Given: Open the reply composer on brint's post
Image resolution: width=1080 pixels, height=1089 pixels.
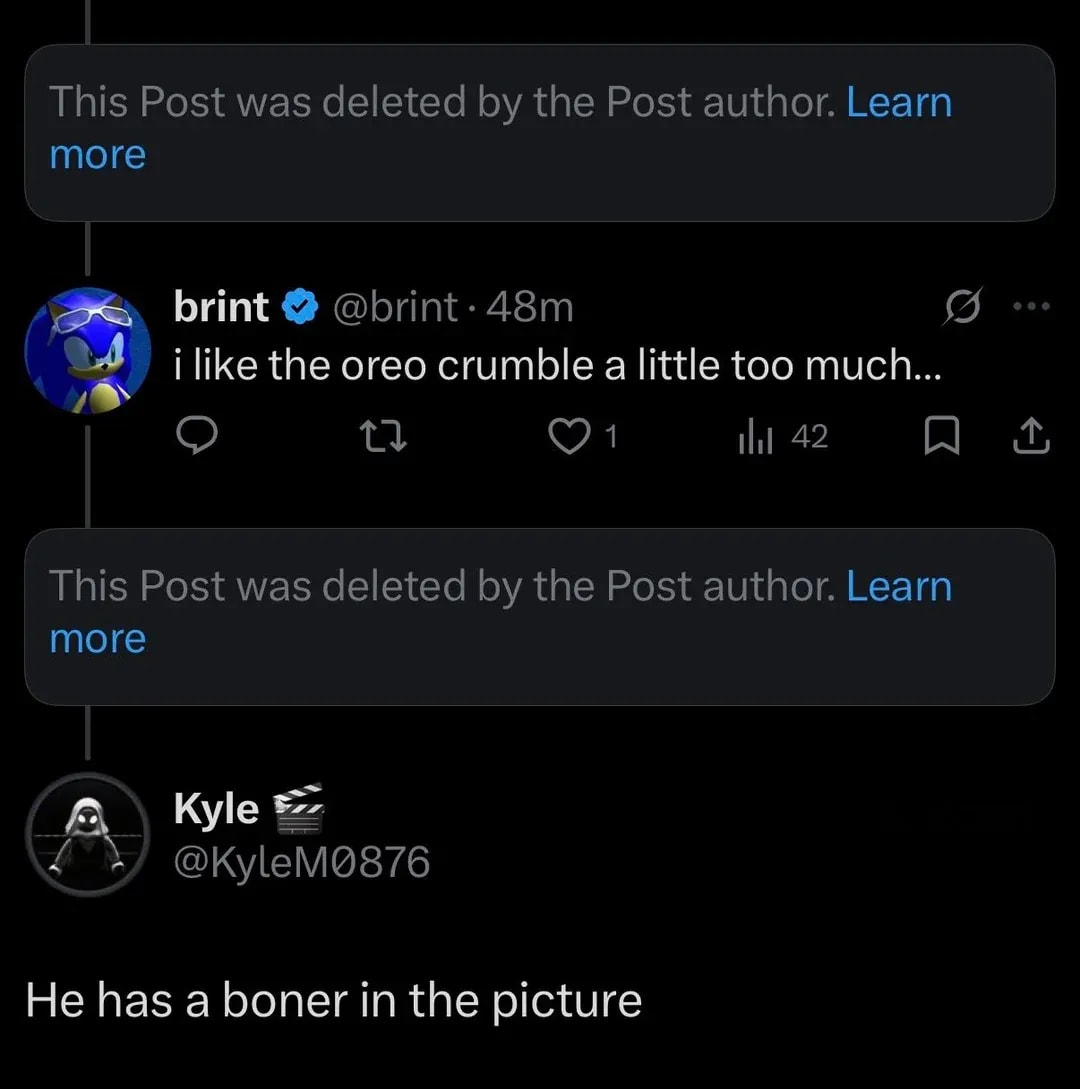Looking at the screenshot, I should 198,436.
